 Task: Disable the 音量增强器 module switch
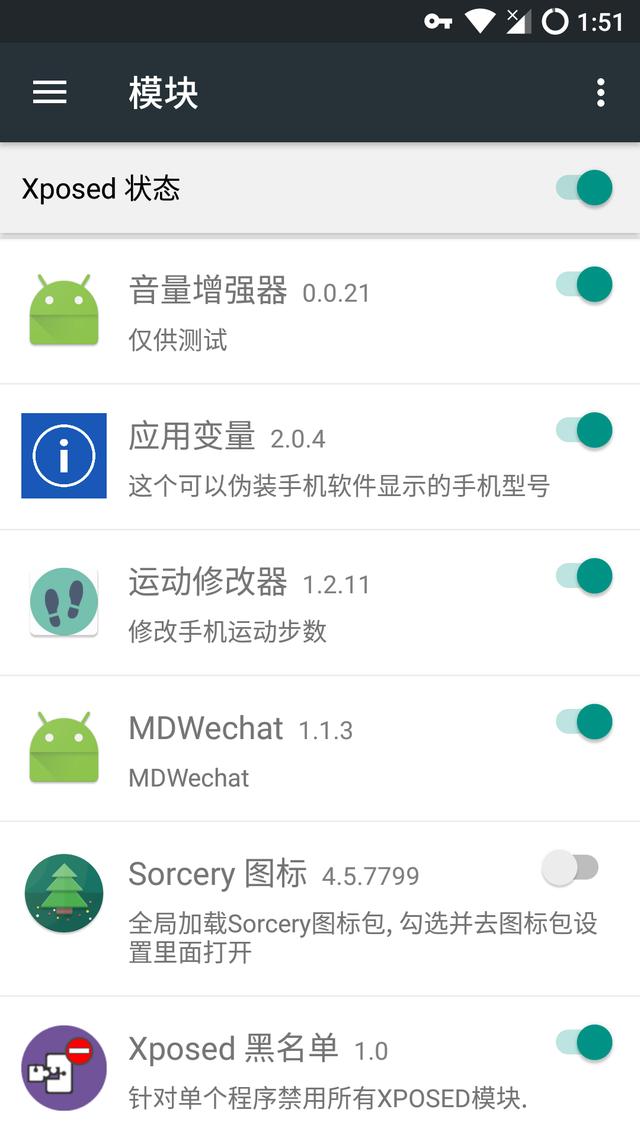coord(585,284)
